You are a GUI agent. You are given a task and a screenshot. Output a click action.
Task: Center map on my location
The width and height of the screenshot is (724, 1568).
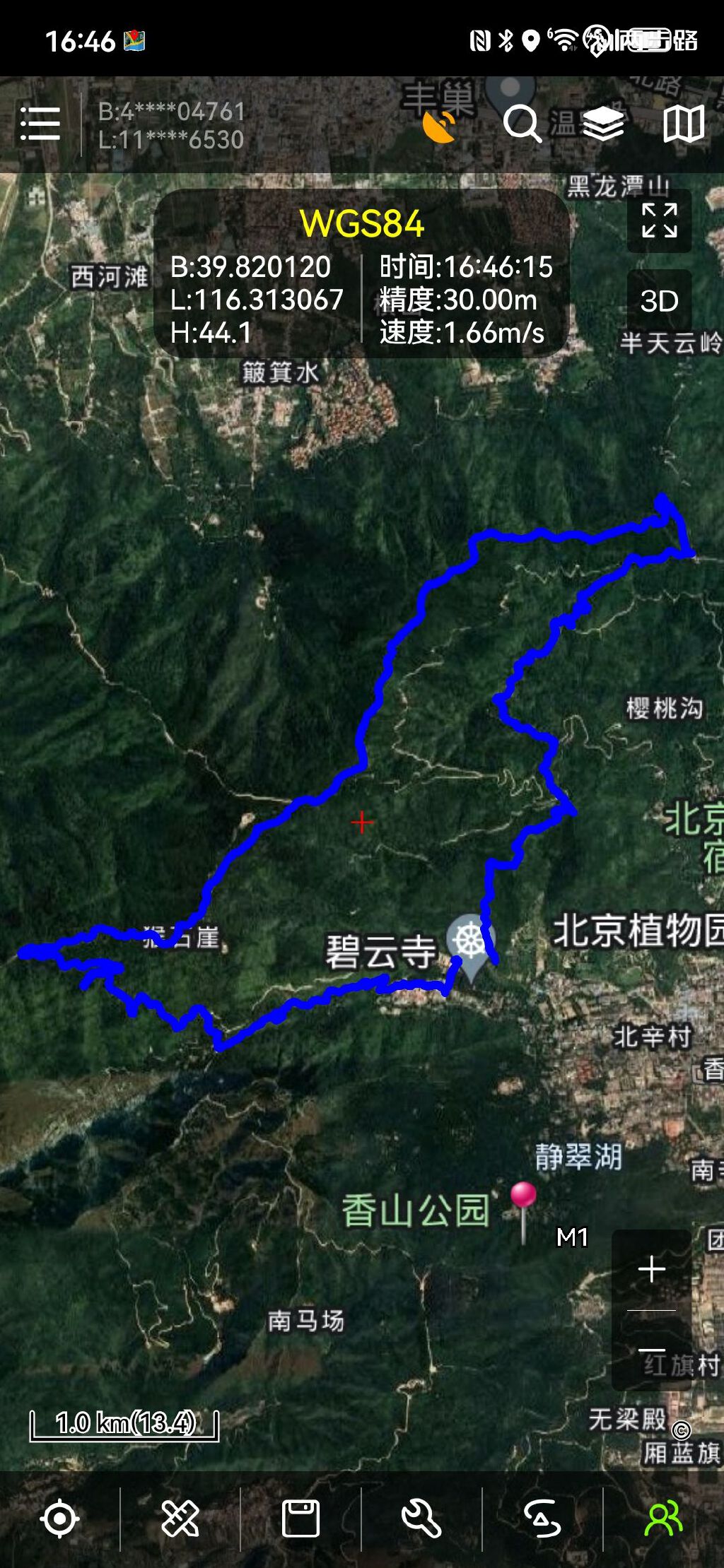60,1518
